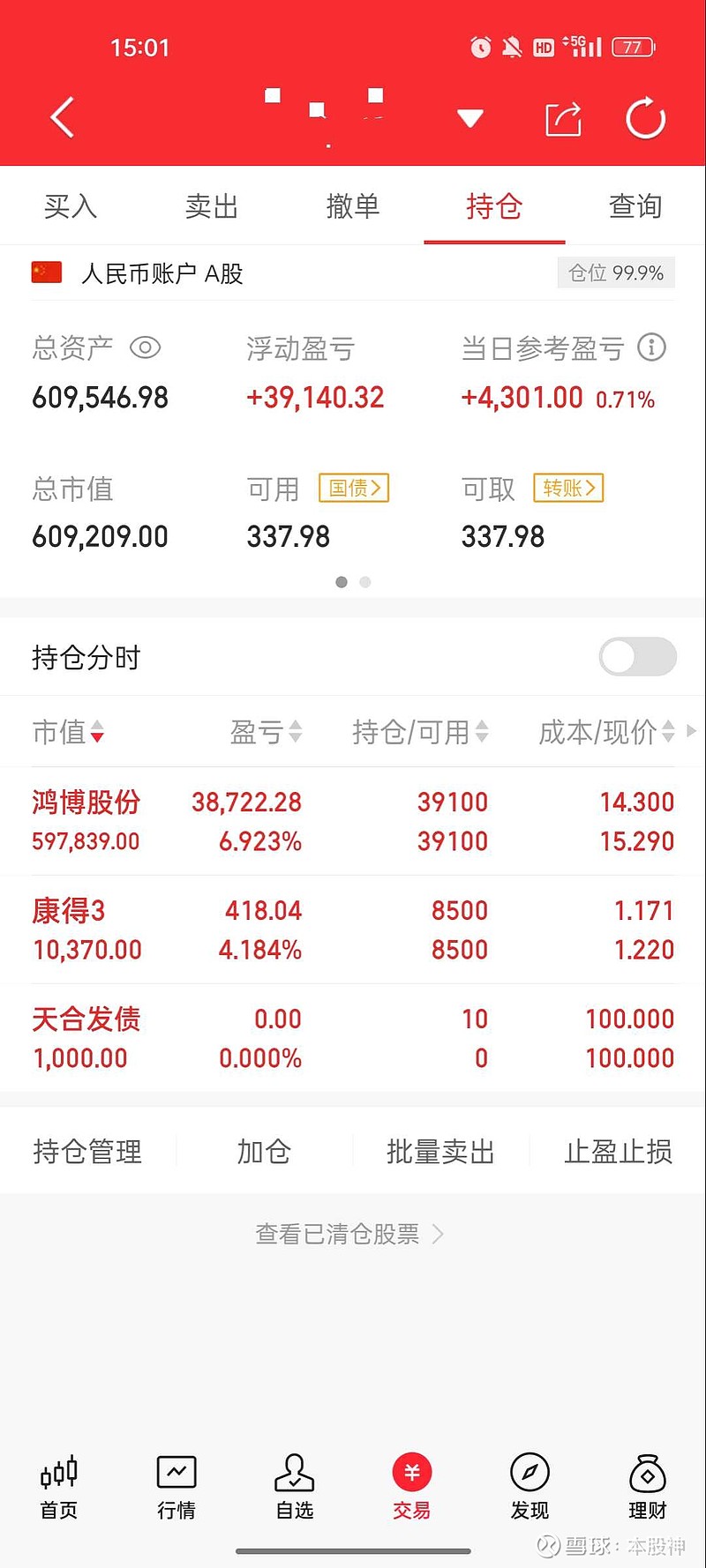Refresh the account data

click(645, 118)
